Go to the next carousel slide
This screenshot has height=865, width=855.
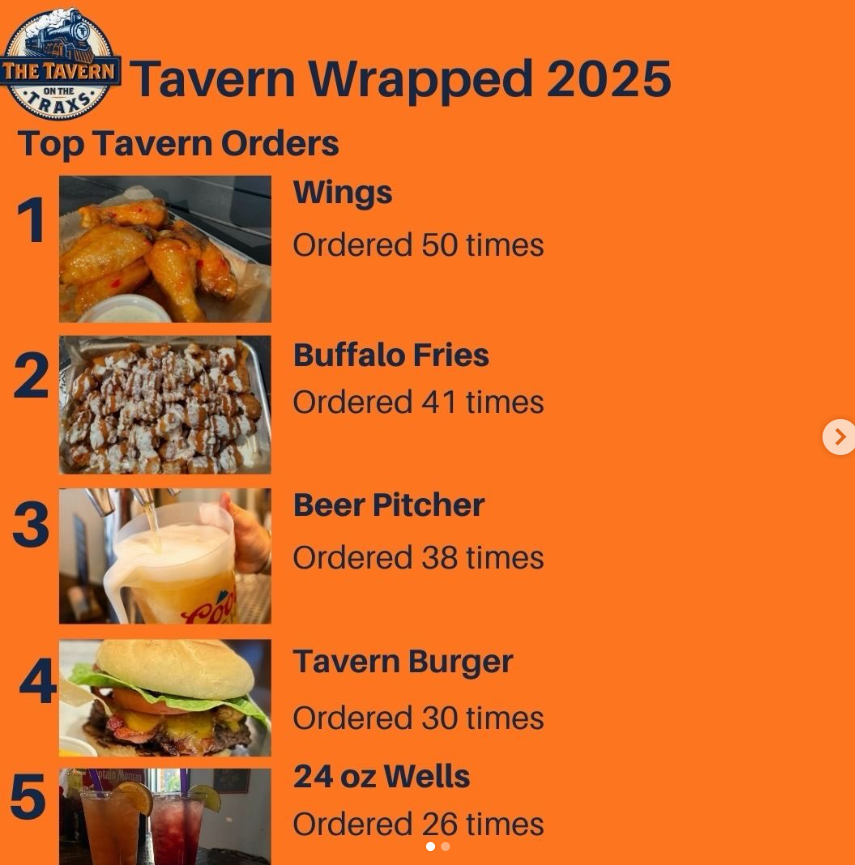(838, 437)
